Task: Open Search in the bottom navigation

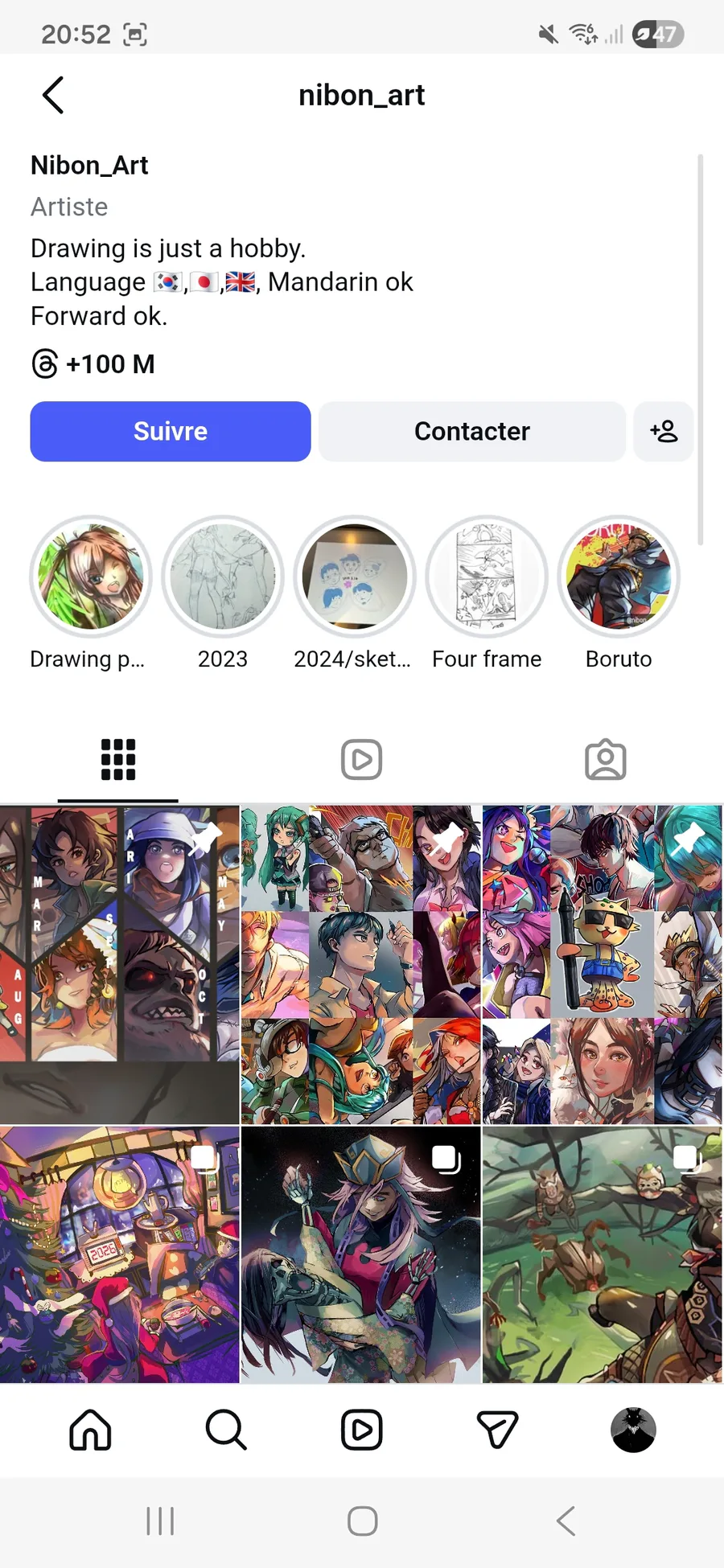Action: coord(226,1430)
